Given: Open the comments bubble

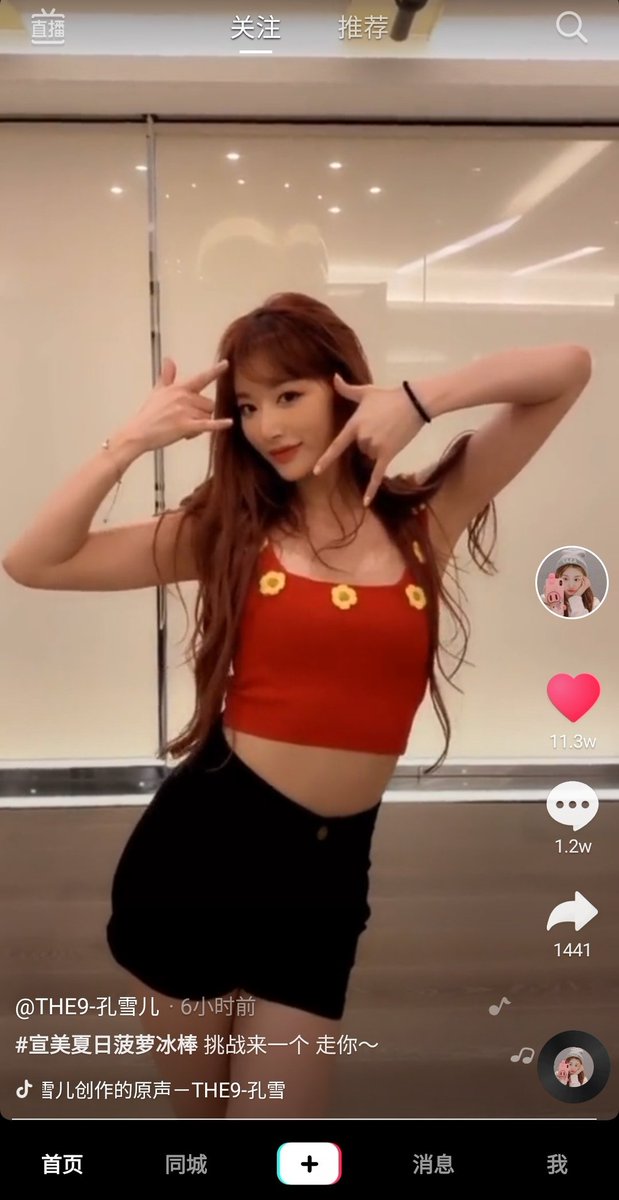Looking at the screenshot, I should pyautogui.click(x=573, y=806).
